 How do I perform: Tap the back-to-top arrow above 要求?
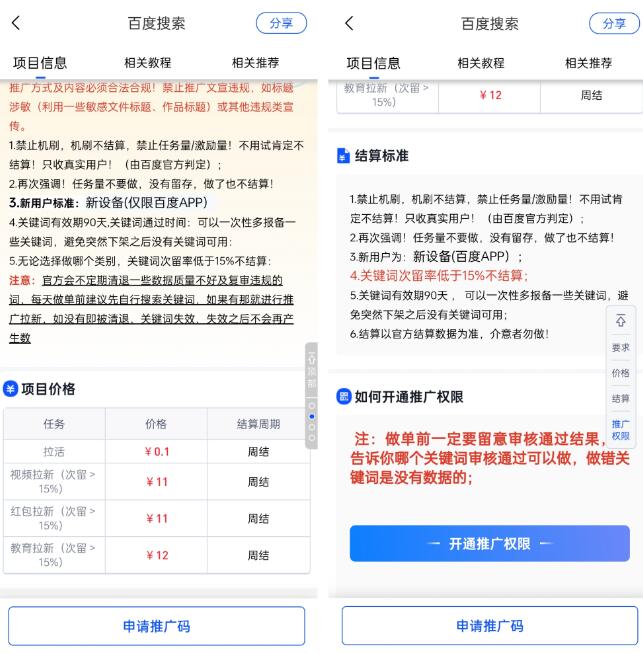(620, 321)
